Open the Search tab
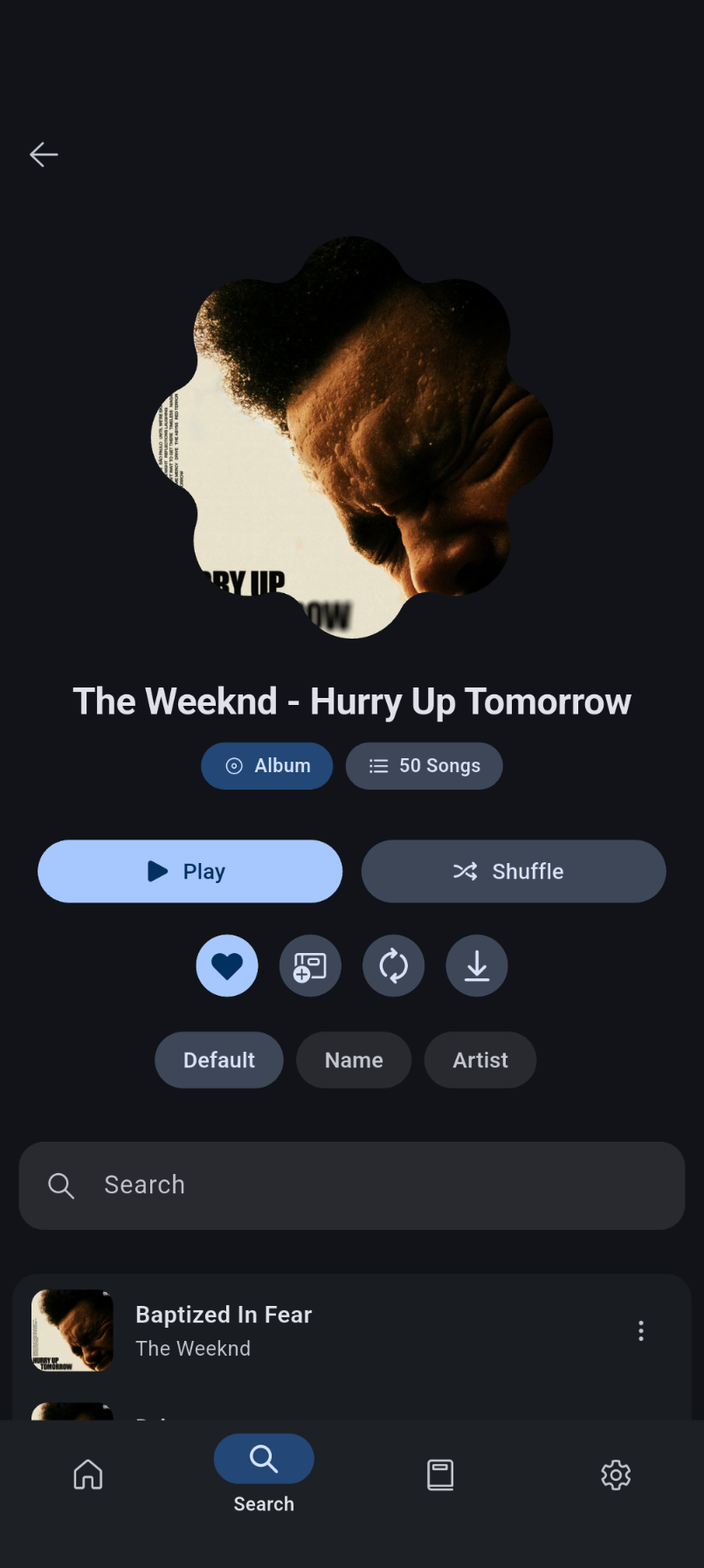The image size is (704, 1568). point(264,1475)
